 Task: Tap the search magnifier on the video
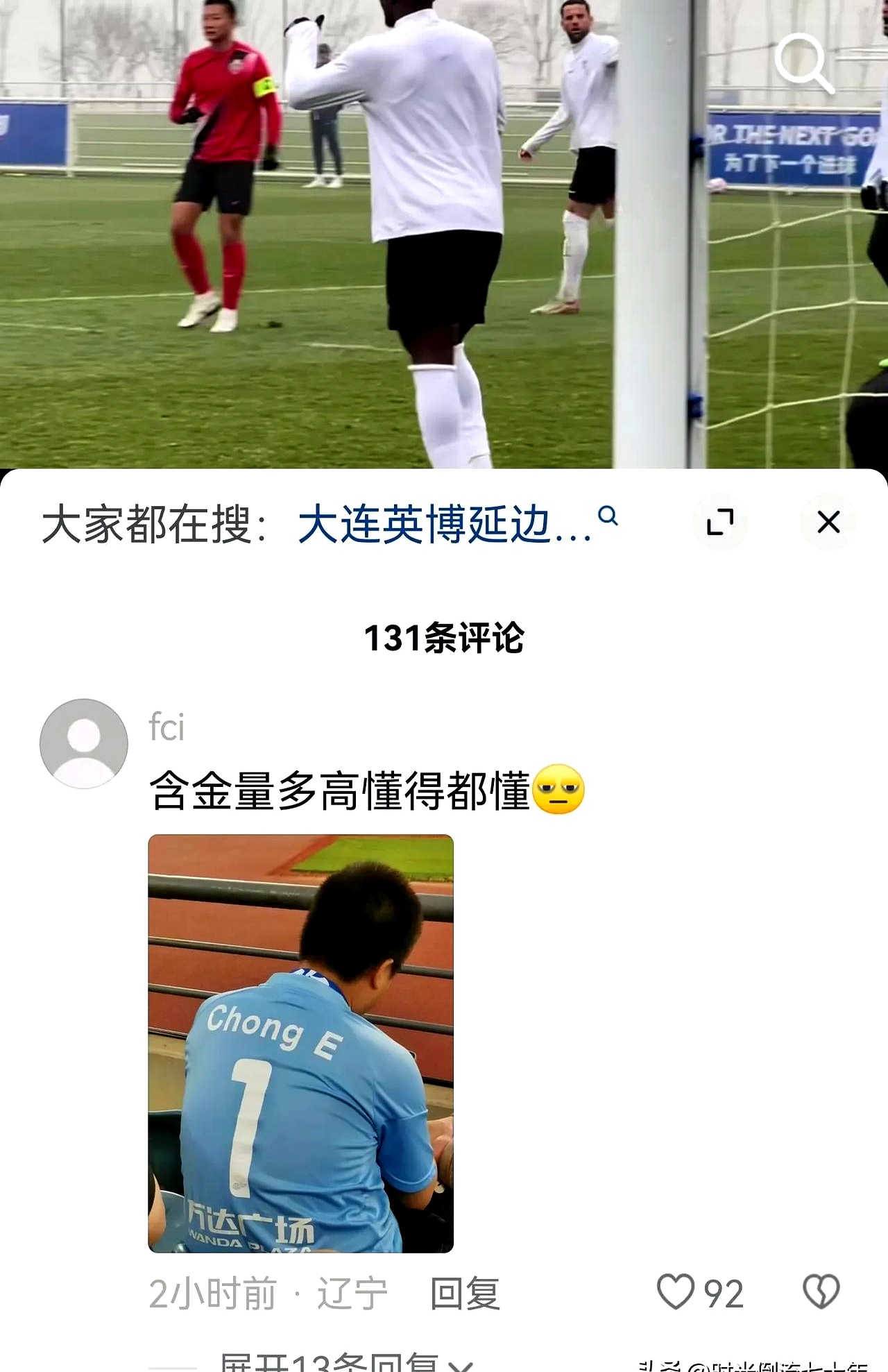[803, 62]
